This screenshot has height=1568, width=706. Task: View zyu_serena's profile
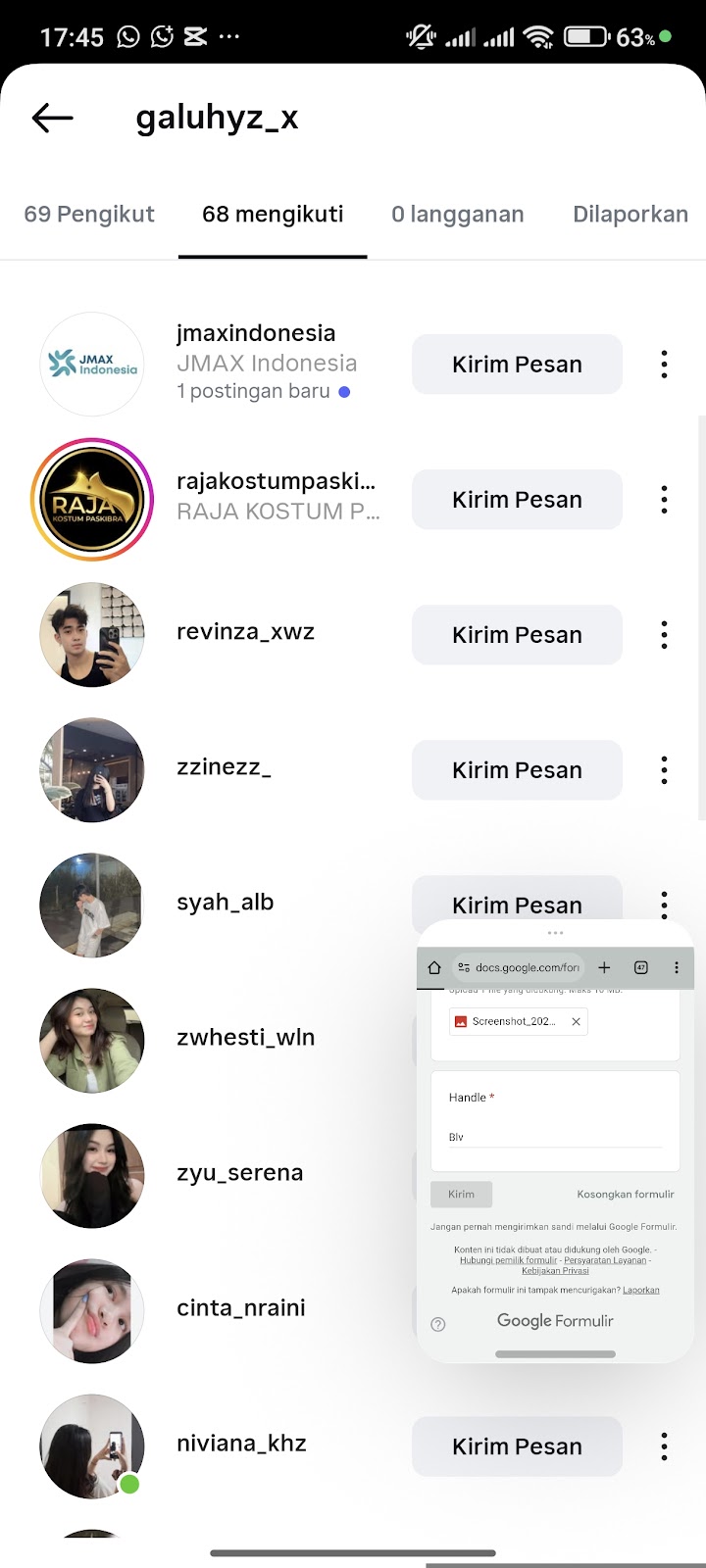point(239,1173)
